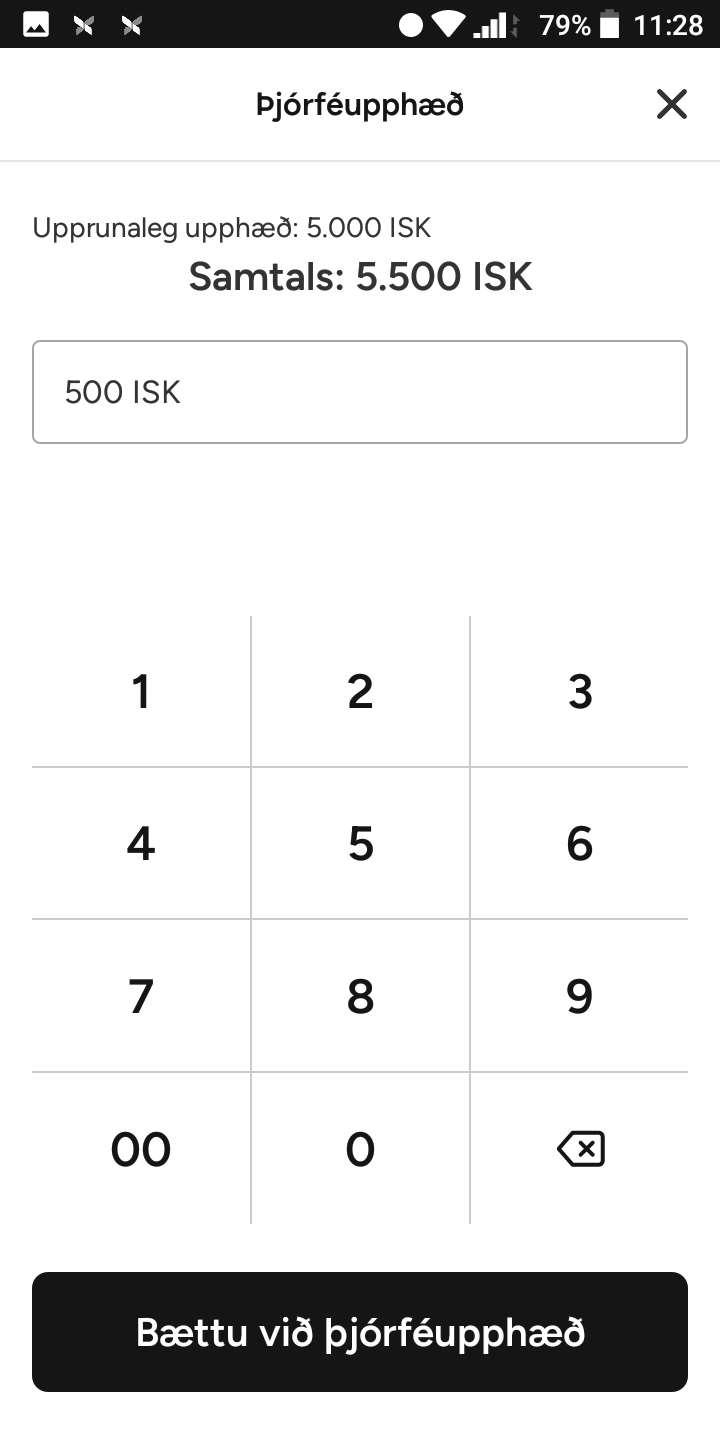Enter digit 9 on the keypad

[x=579, y=996]
